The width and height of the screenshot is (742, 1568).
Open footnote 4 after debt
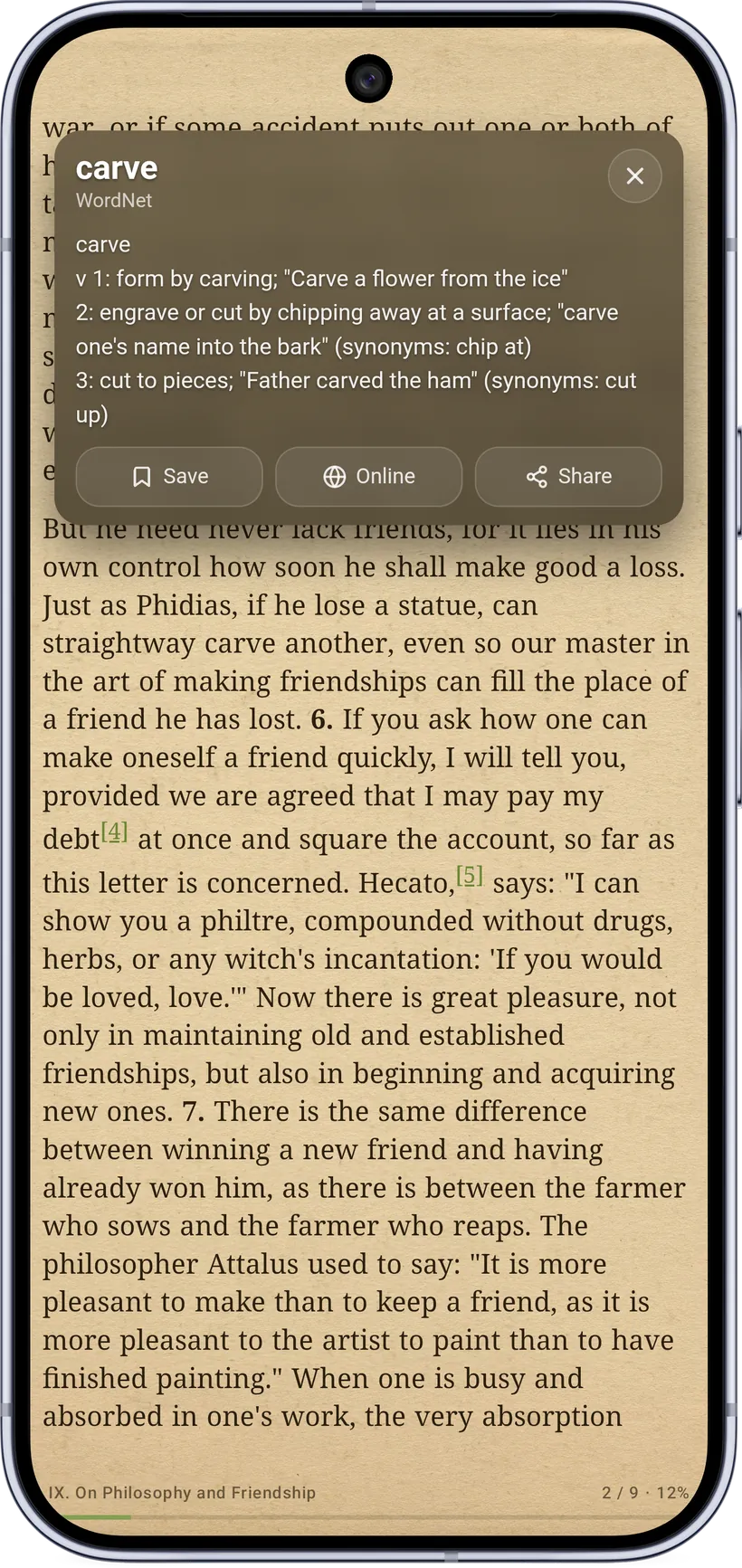(x=114, y=832)
